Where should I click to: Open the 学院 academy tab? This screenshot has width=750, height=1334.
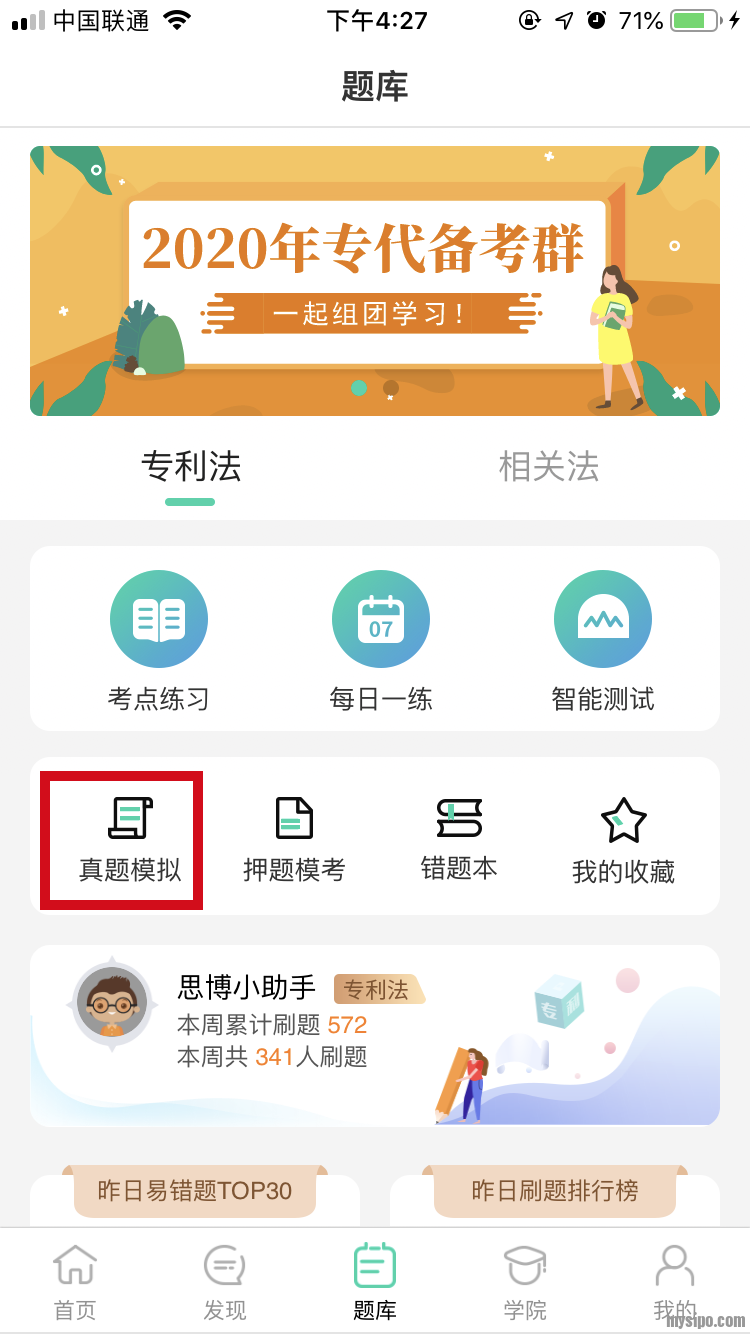click(525, 1281)
